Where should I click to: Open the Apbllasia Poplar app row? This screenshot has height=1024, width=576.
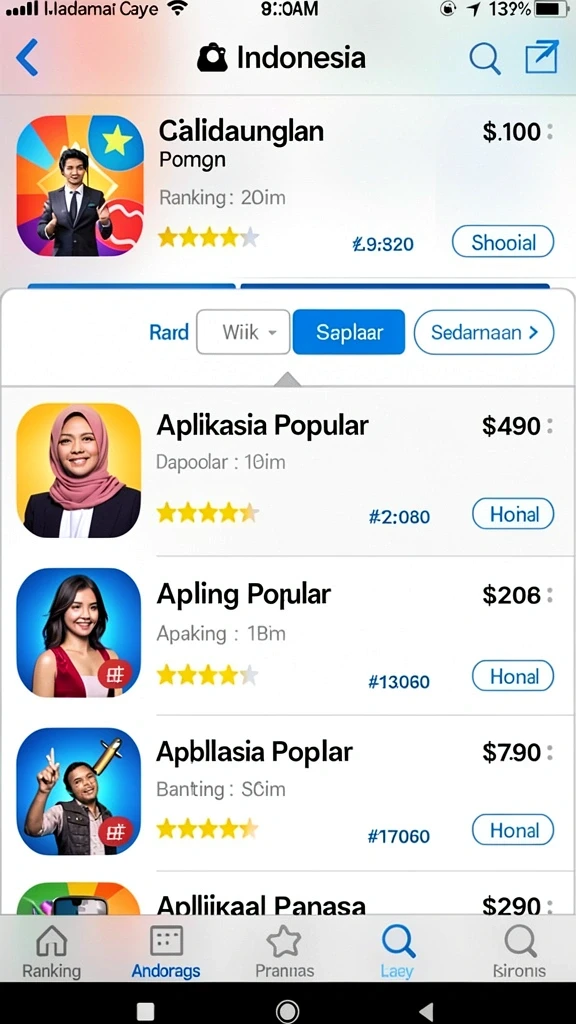(288, 792)
